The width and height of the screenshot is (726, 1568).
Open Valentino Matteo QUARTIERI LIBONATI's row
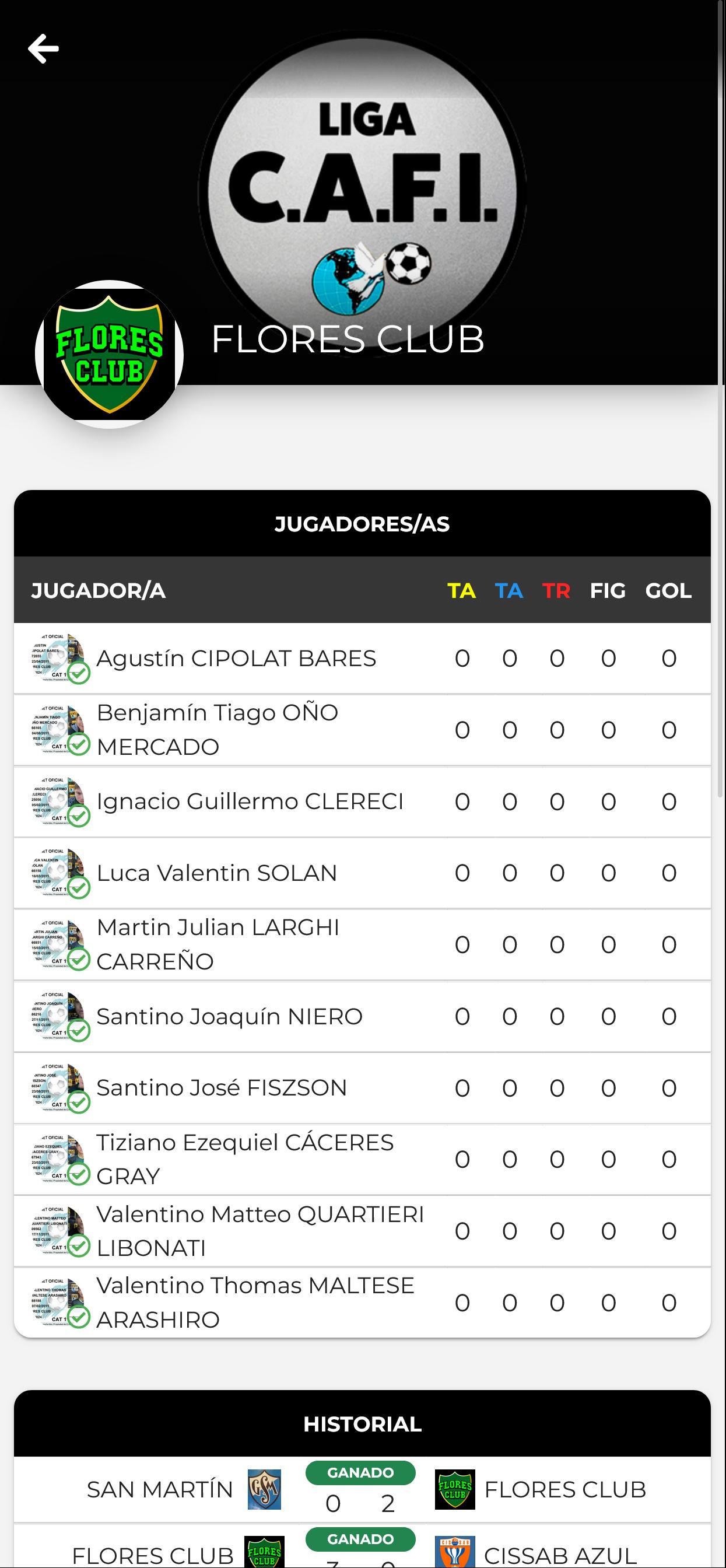[x=260, y=1231]
